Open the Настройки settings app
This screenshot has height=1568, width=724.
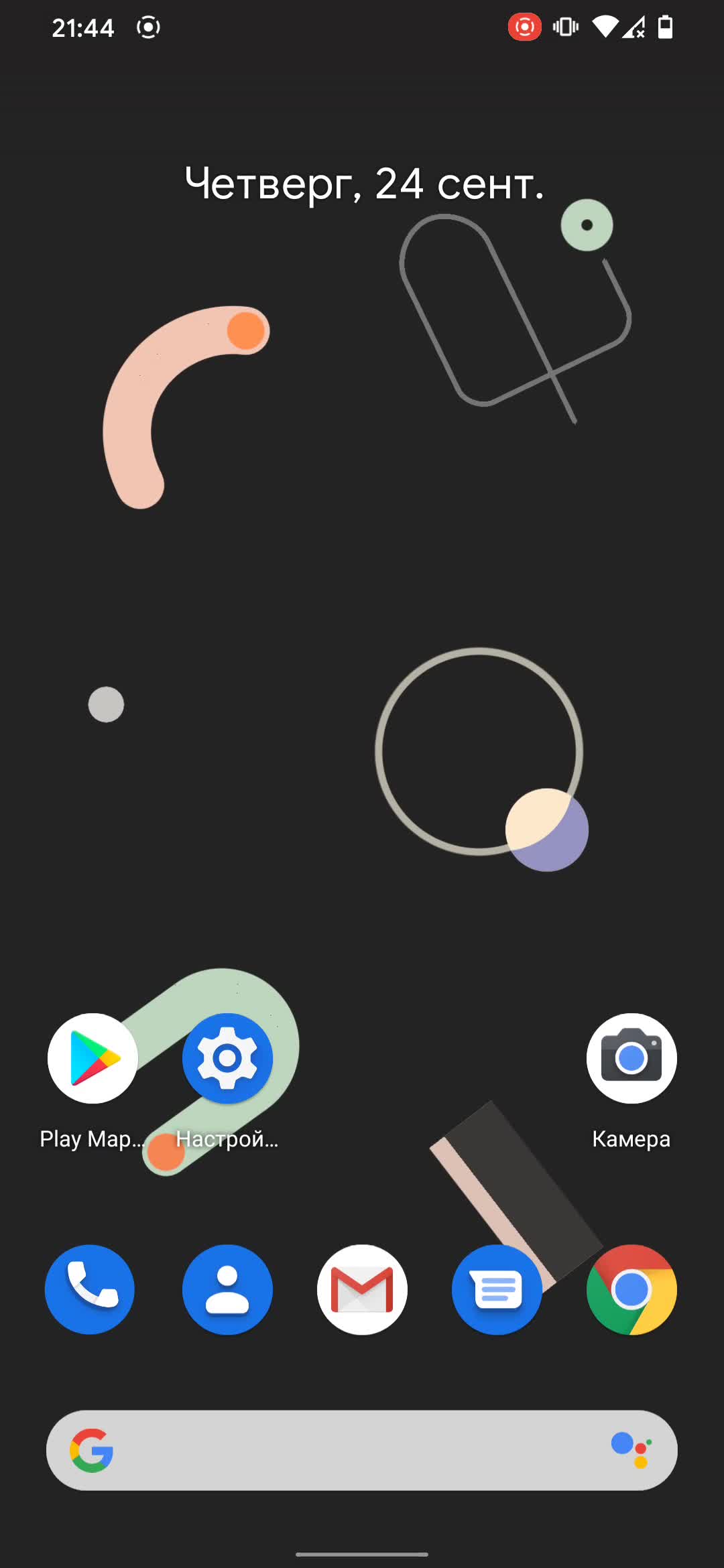[227, 1058]
